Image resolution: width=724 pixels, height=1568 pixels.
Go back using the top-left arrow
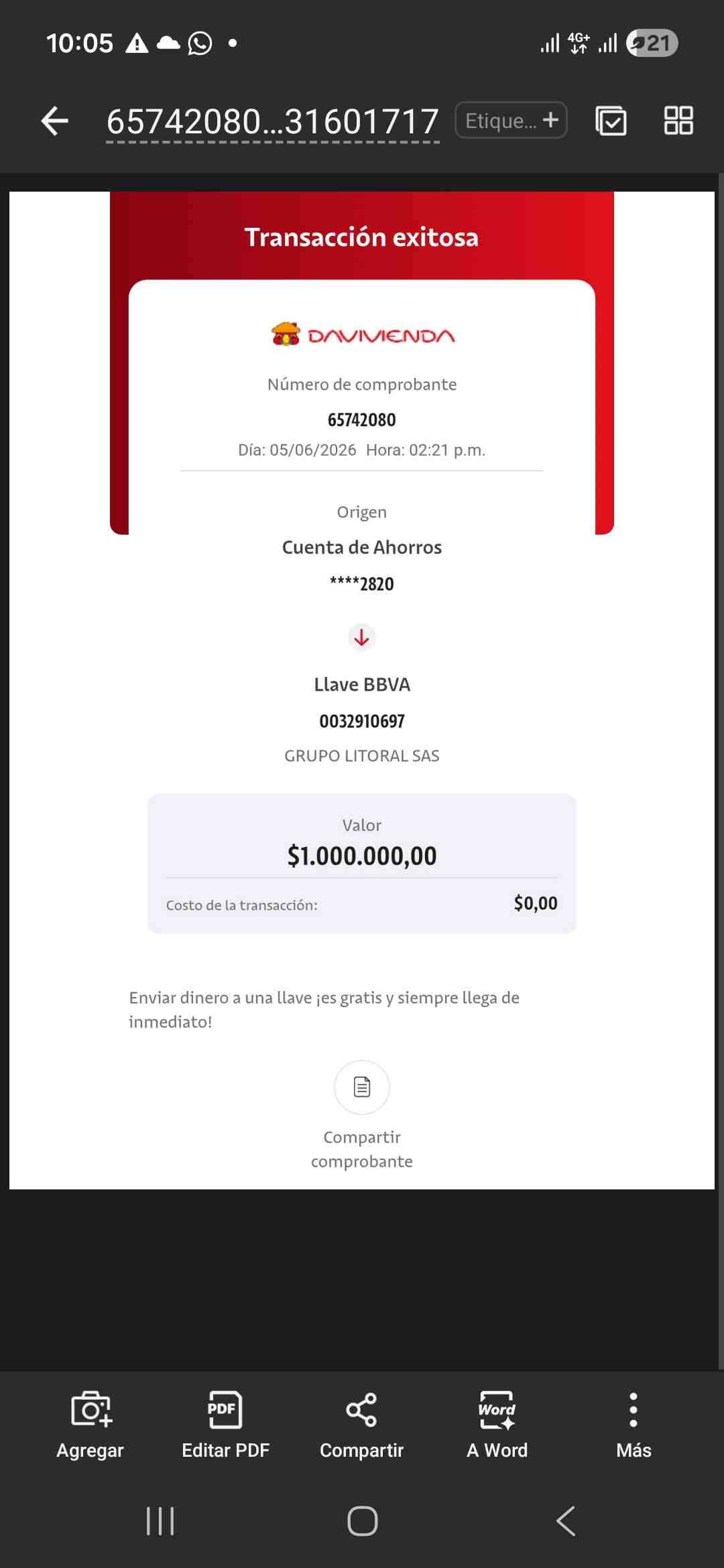pos(55,121)
